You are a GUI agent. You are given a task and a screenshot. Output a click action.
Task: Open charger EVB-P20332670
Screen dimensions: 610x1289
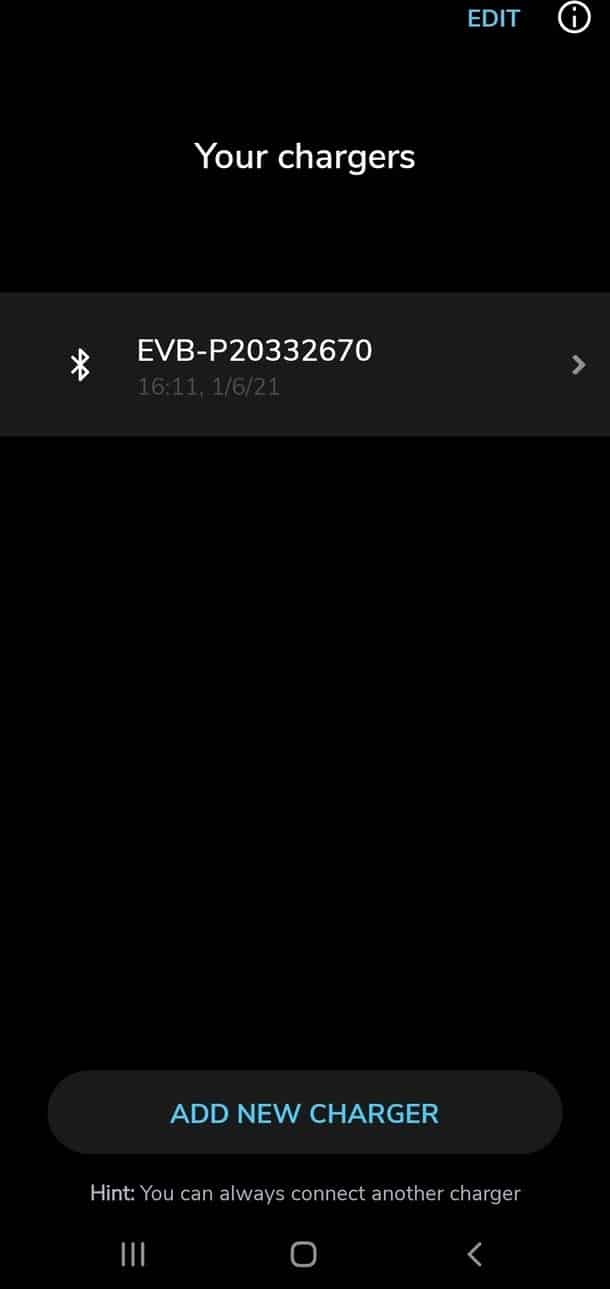pyautogui.click(x=305, y=365)
